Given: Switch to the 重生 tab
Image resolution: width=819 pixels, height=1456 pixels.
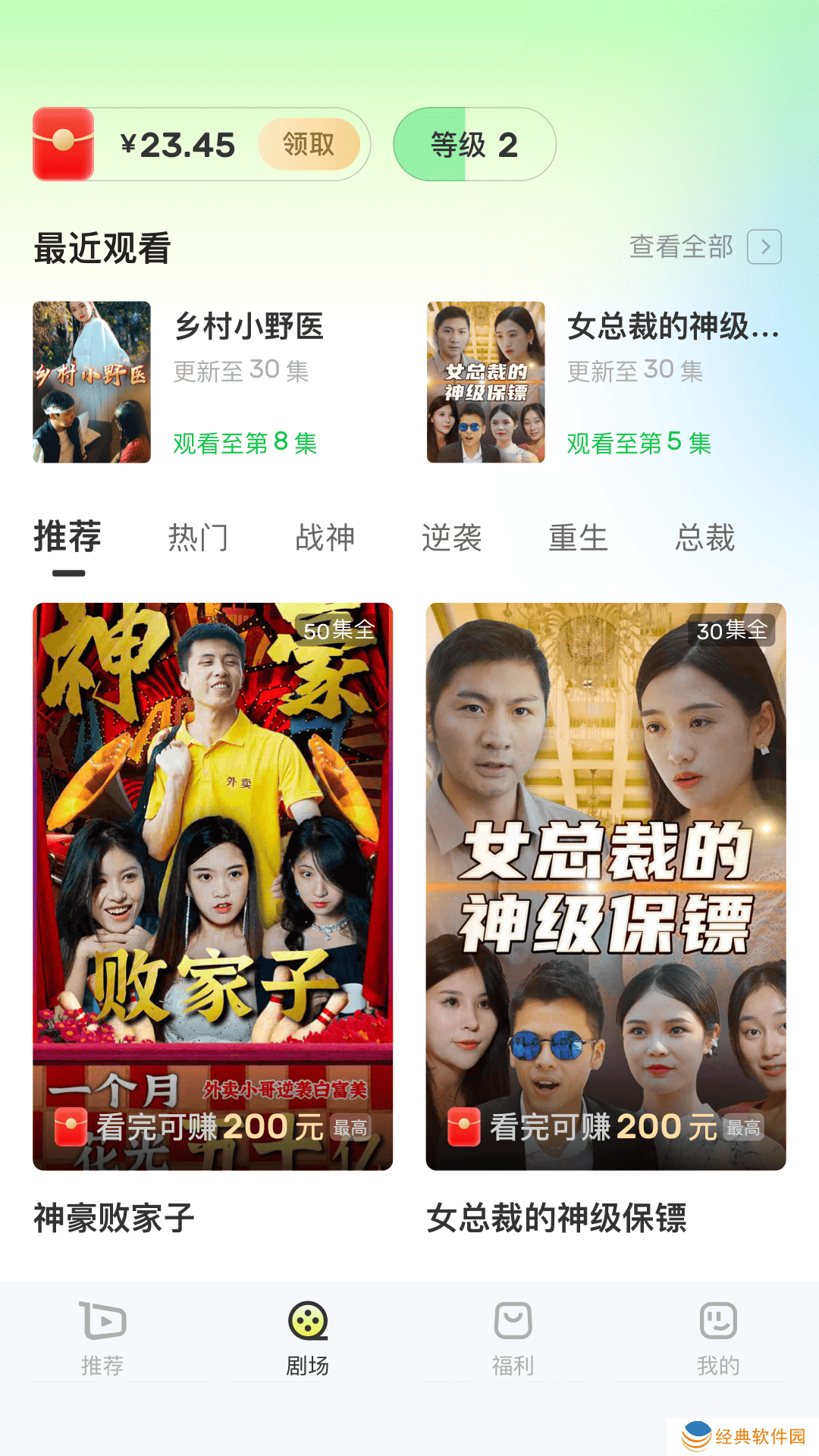Looking at the screenshot, I should click(x=578, y=538).
